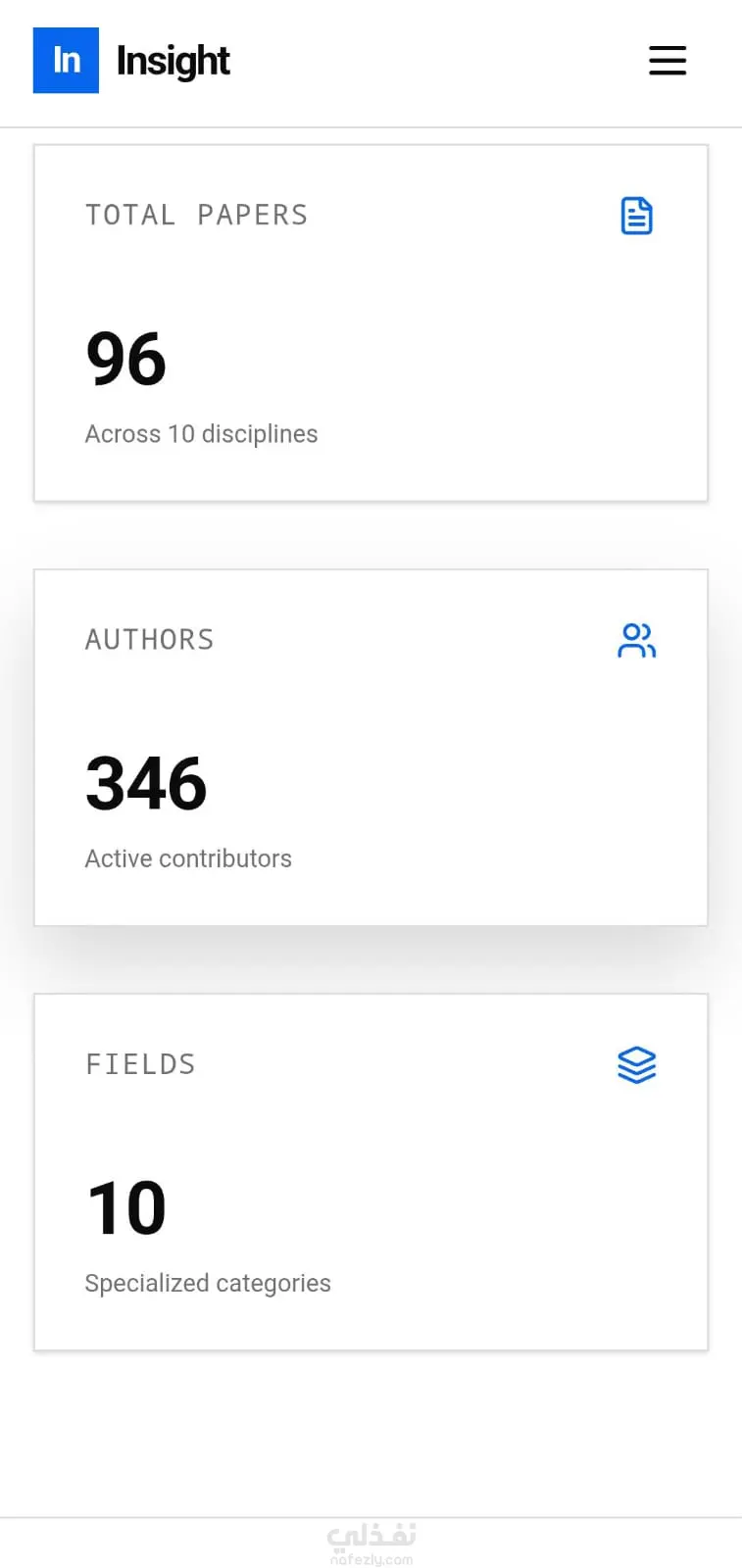Viewport: 742px width, 1568px height.
Task: Open the Total Papers card
Action: [371, 323]
